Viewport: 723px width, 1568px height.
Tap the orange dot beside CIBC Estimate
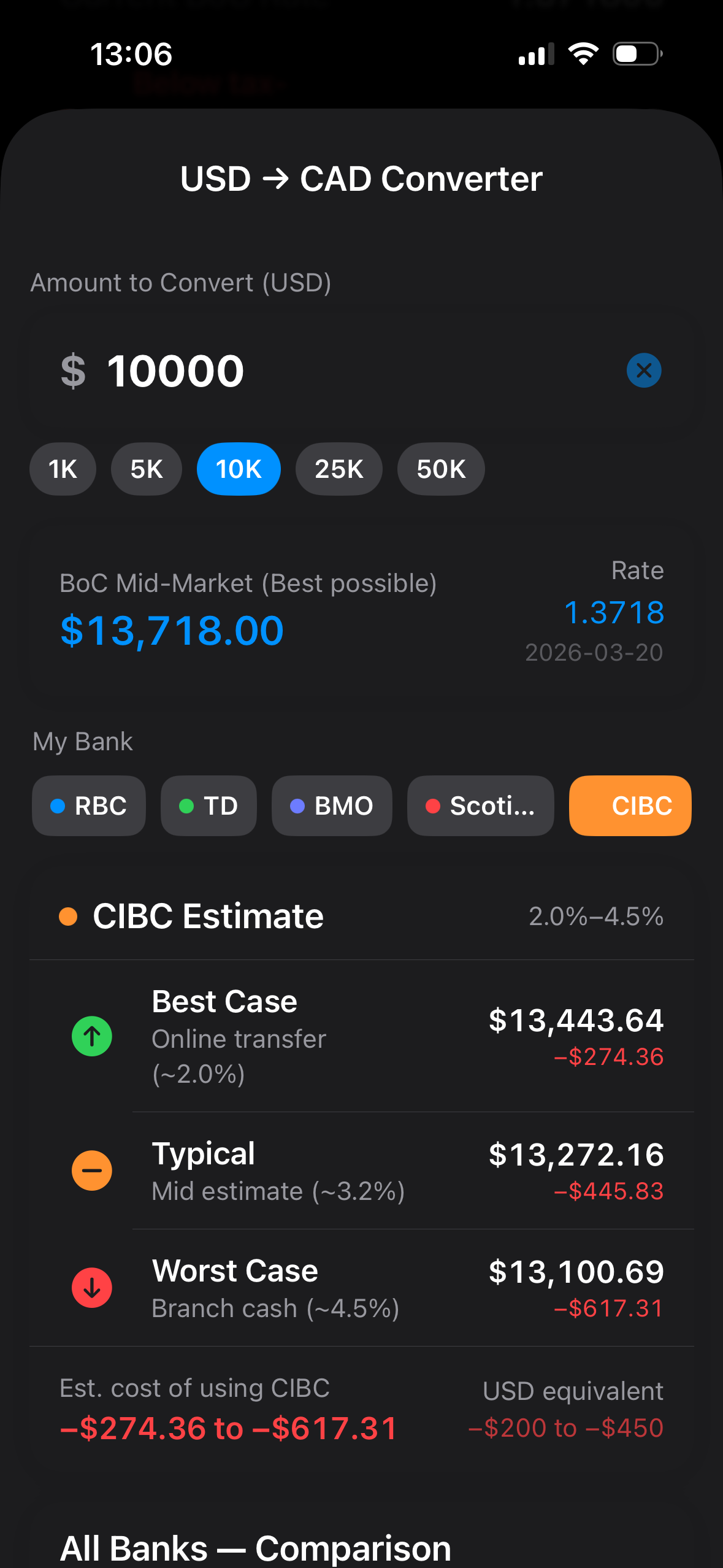69,916
